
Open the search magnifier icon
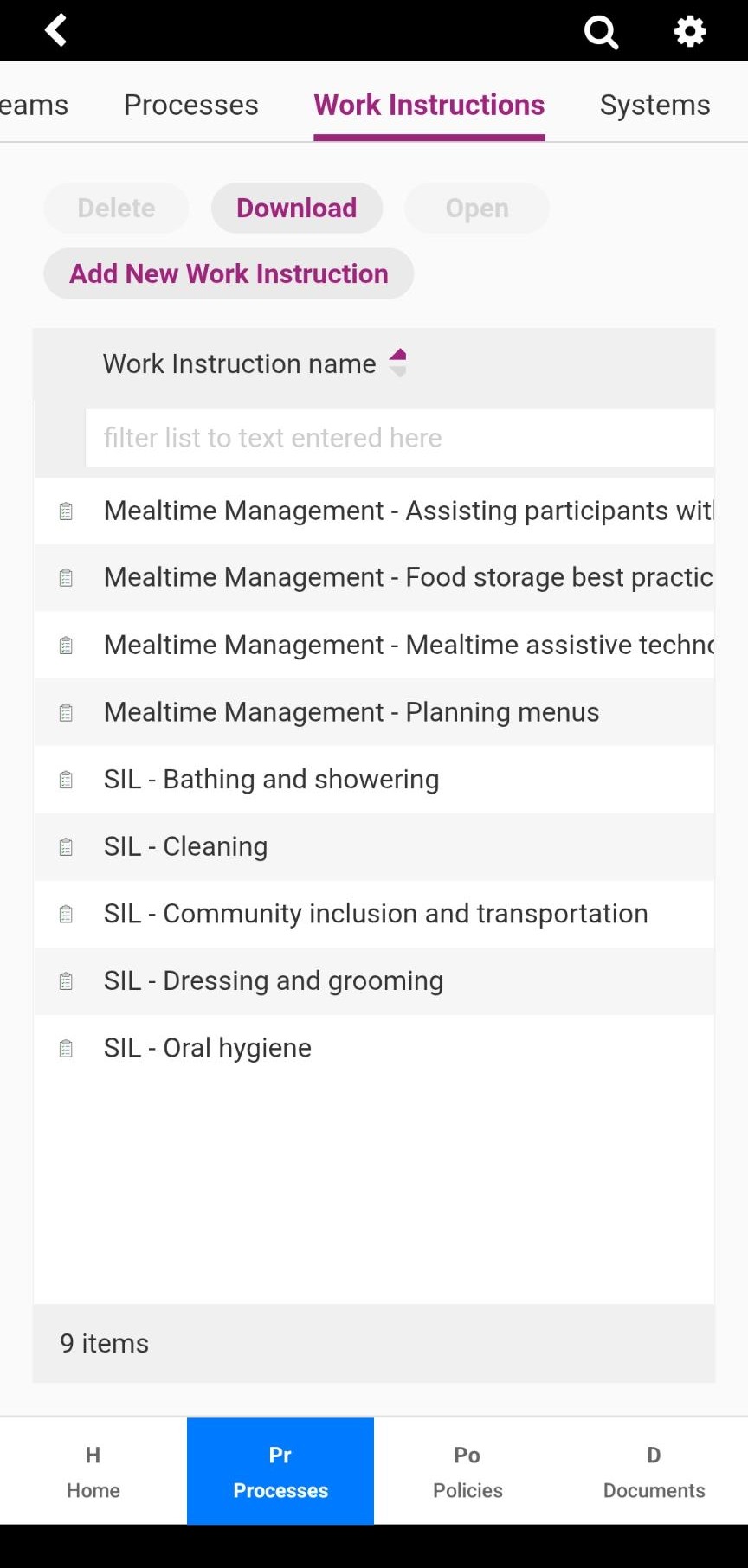601,32
